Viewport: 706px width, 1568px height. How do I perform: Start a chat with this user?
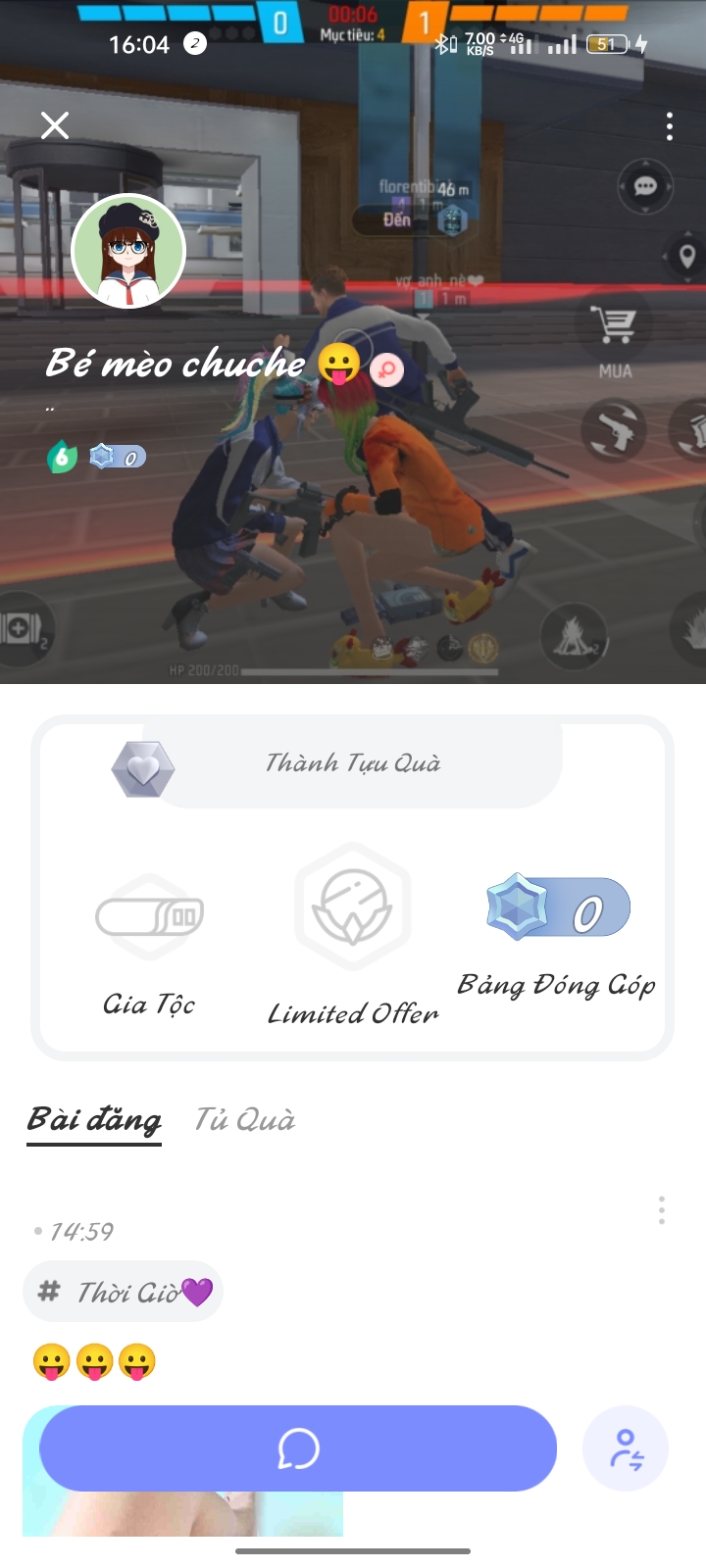click(298, 1448)
